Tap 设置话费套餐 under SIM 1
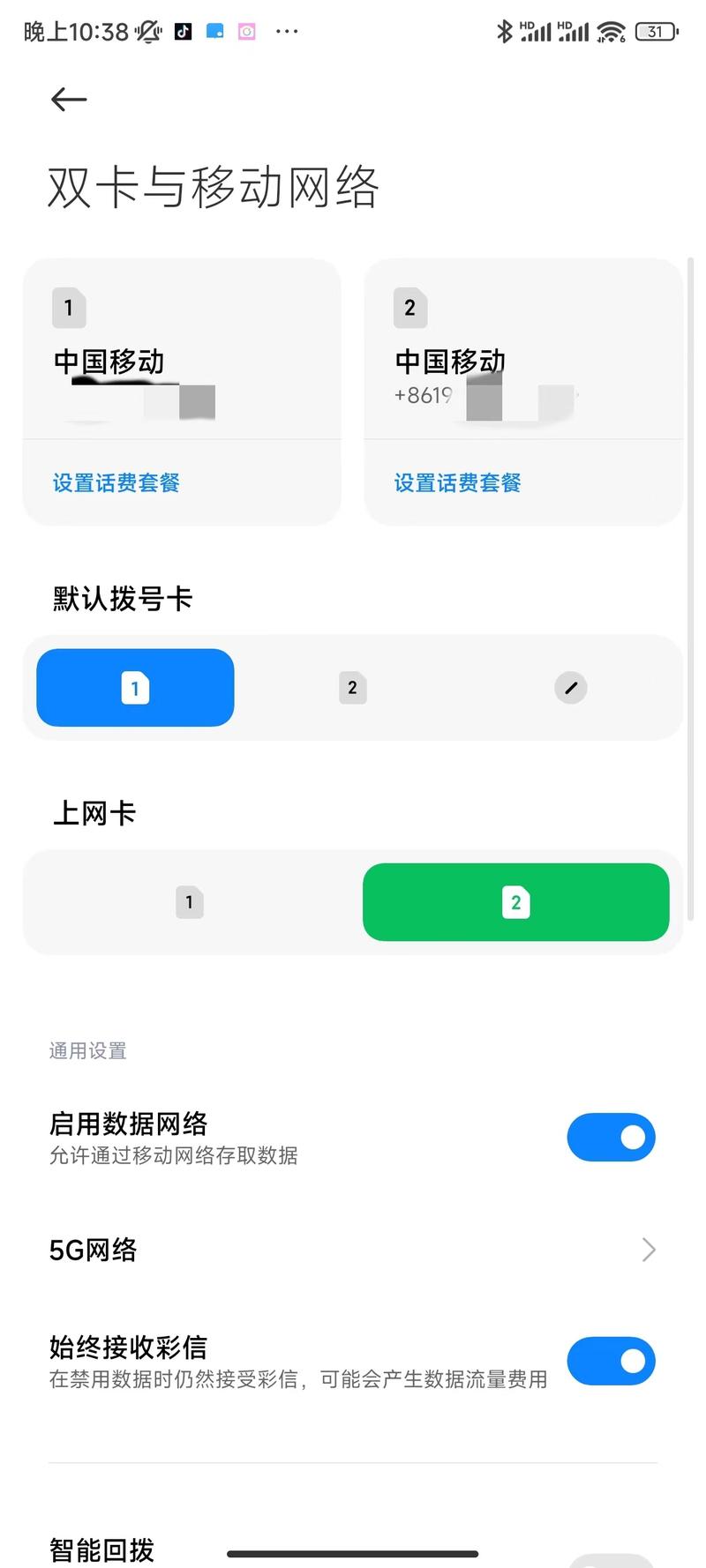The height and width of the screenshot is (1568, 706). pos(116,482)
